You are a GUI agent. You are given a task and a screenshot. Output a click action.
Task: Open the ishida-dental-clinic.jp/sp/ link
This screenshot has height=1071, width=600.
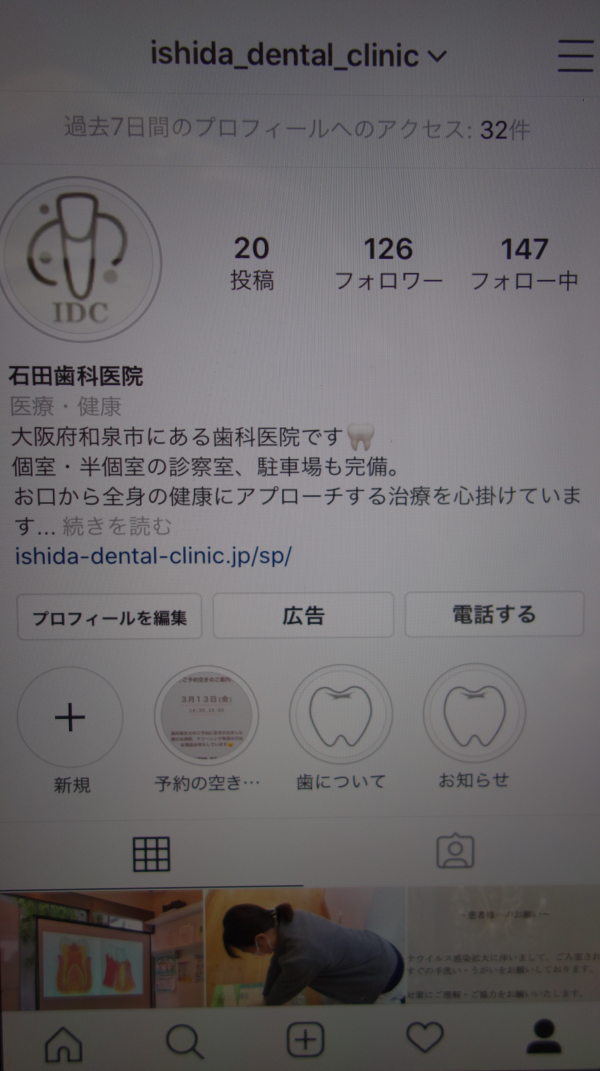click(153, 556)
